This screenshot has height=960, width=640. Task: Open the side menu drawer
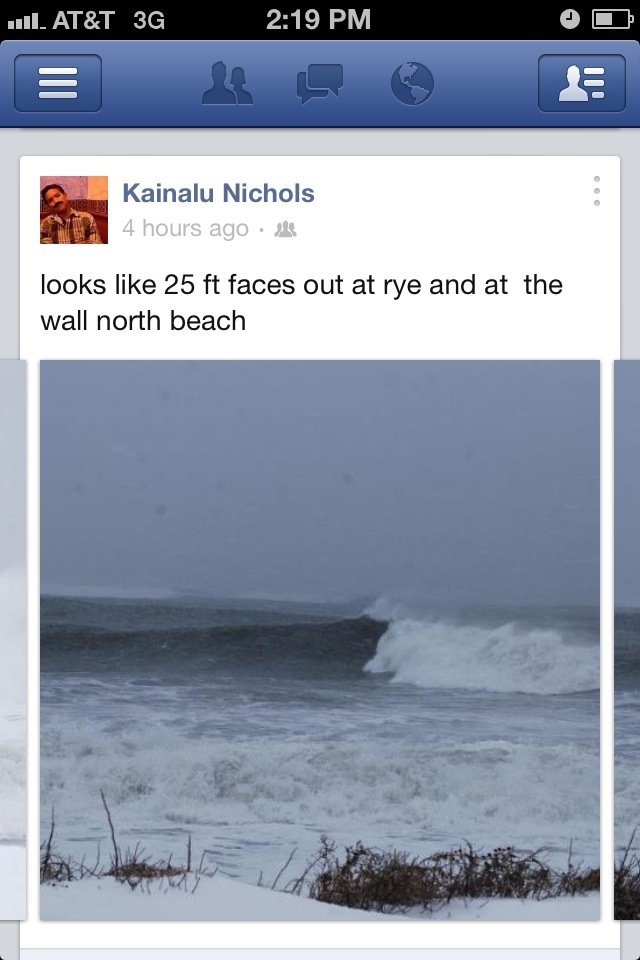pos(58,83)
